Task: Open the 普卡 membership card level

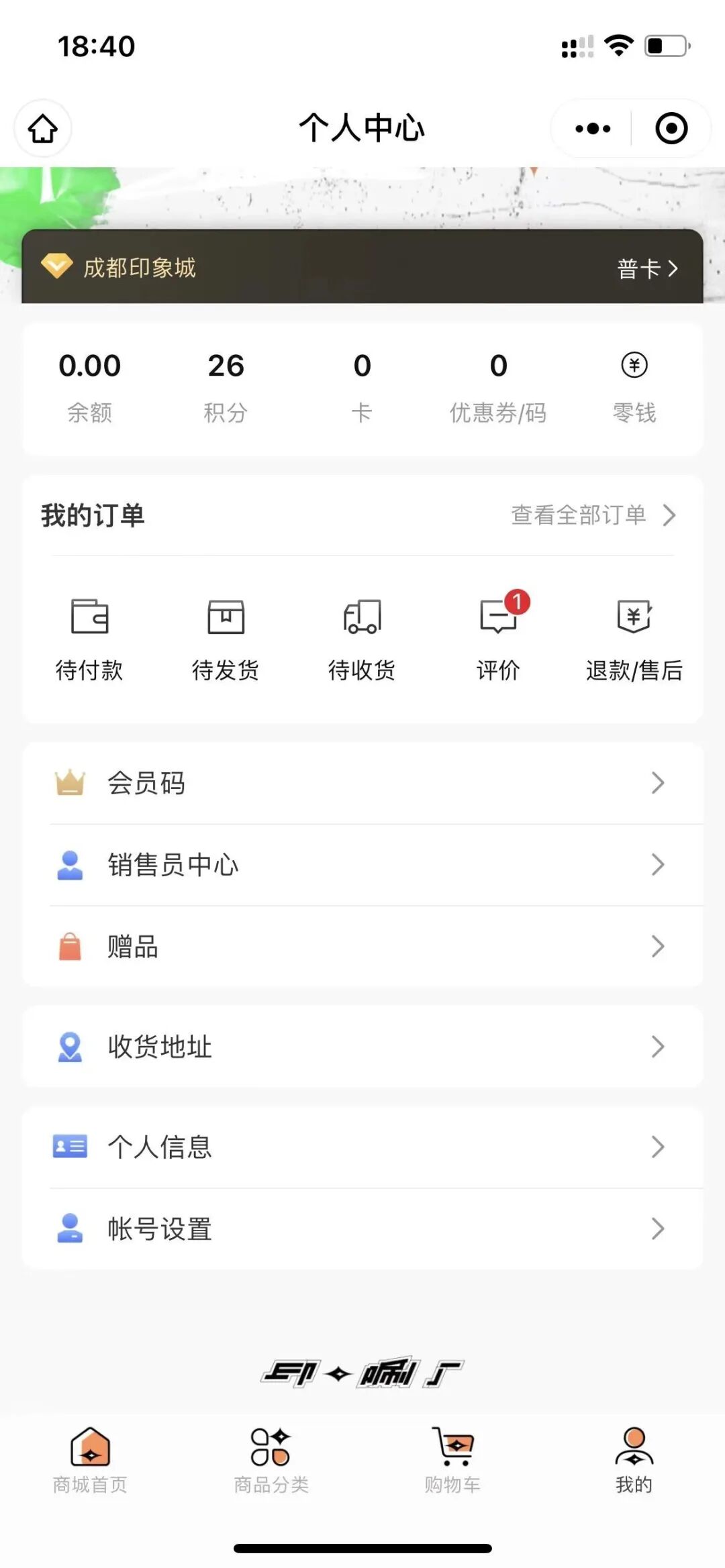Action: click(x=647, y=268)
